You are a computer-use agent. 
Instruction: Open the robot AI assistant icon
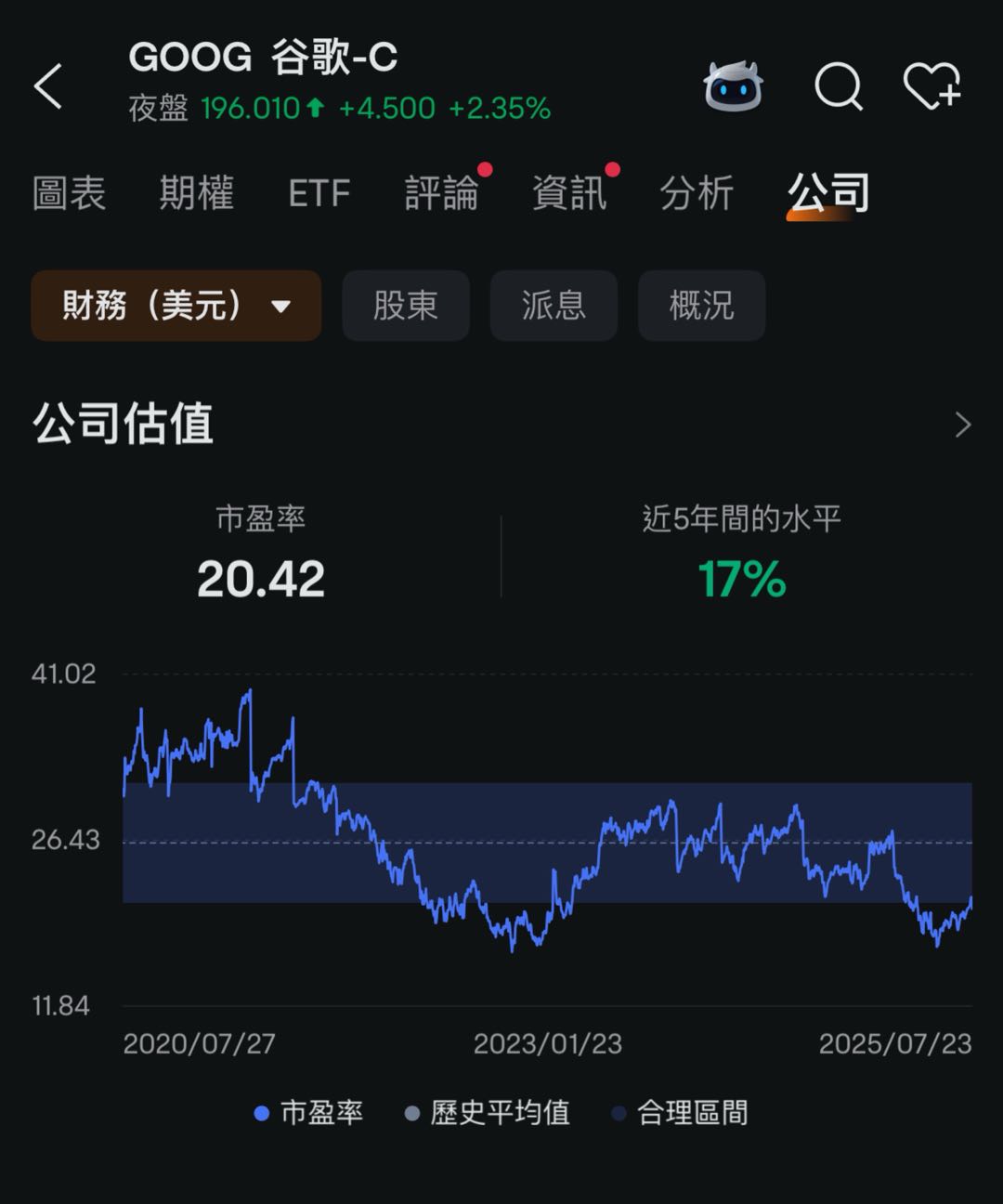point(733,86)
